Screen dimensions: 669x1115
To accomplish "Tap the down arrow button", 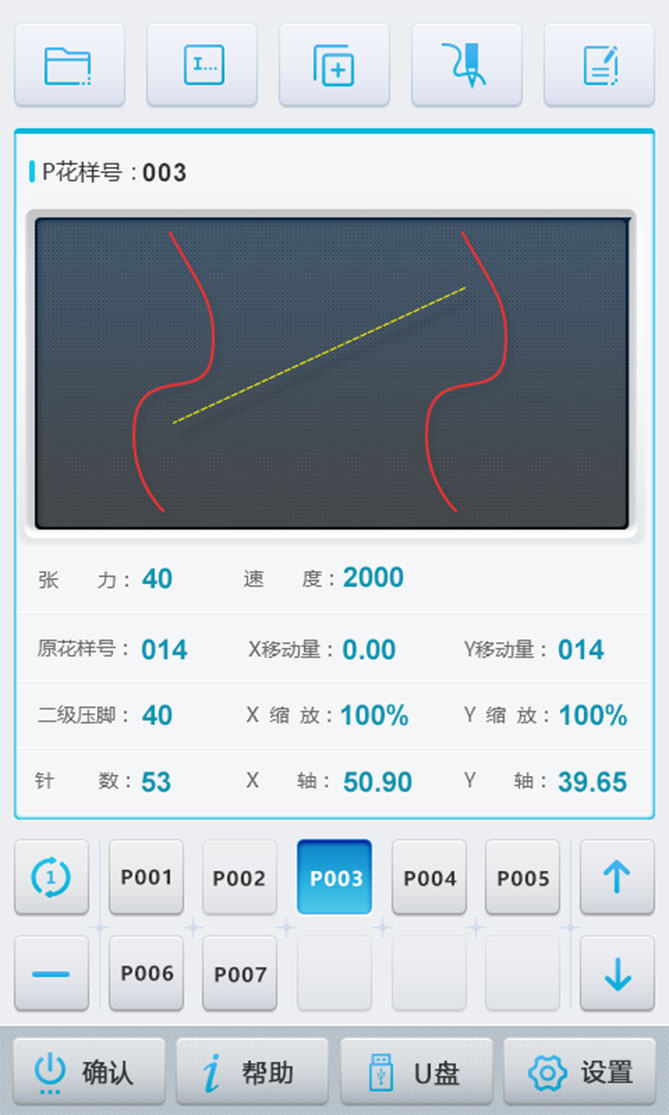I will click(617, 973).
